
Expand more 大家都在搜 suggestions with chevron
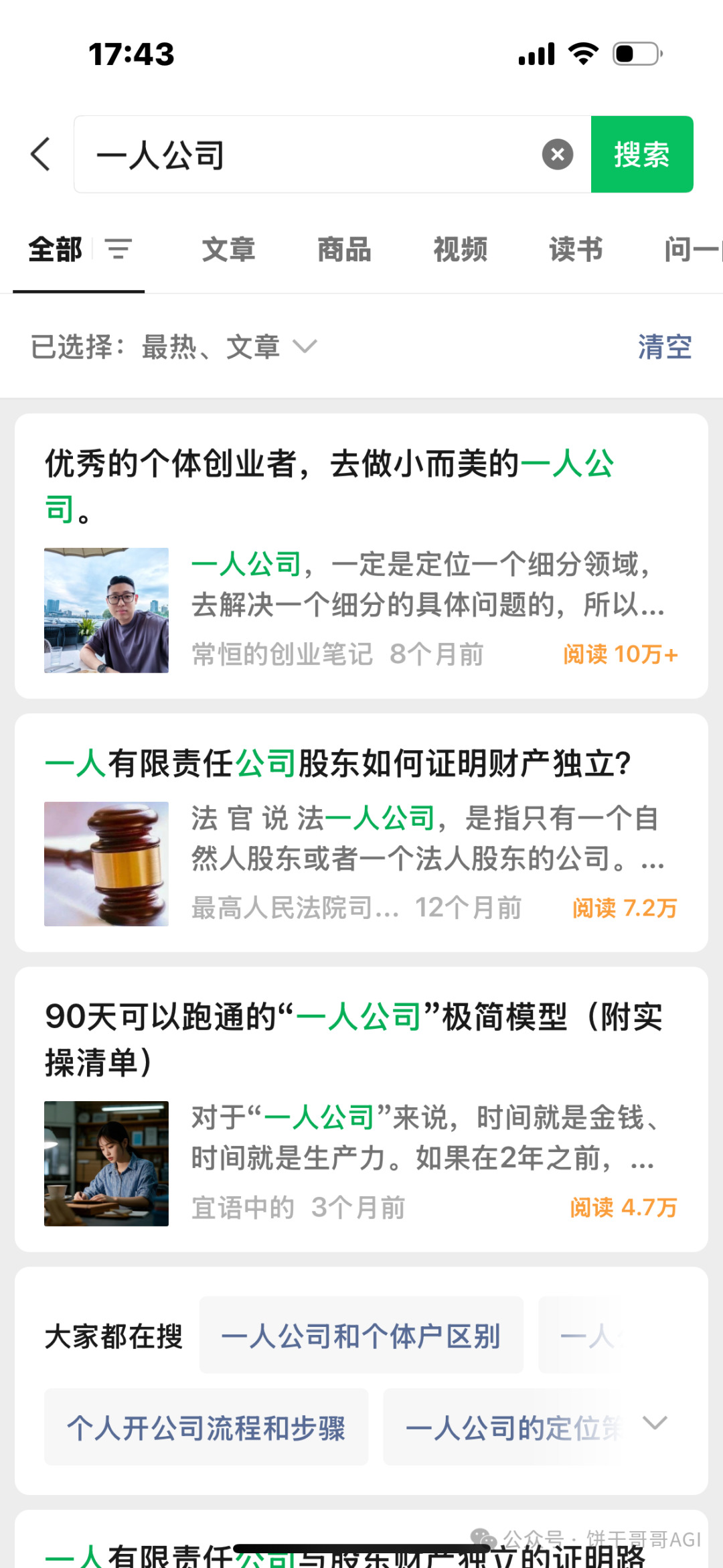[655, 1423]
